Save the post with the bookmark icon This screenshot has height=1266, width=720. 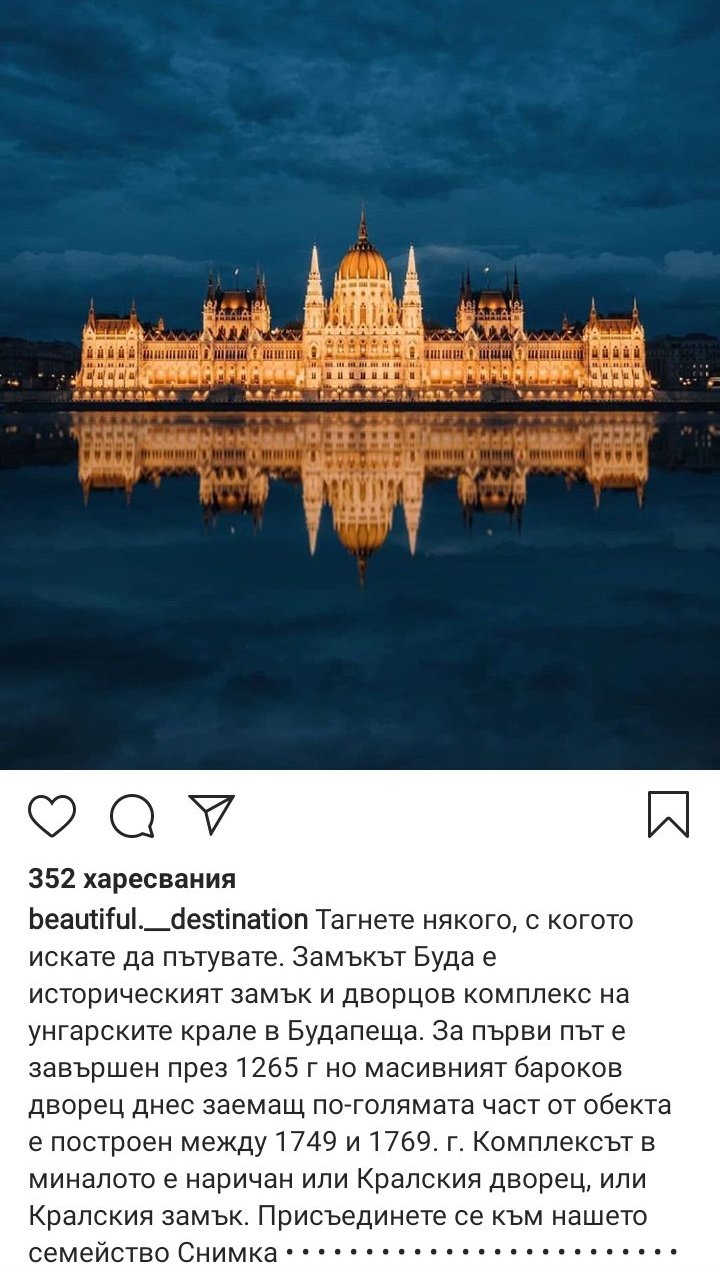click(668, 814)
